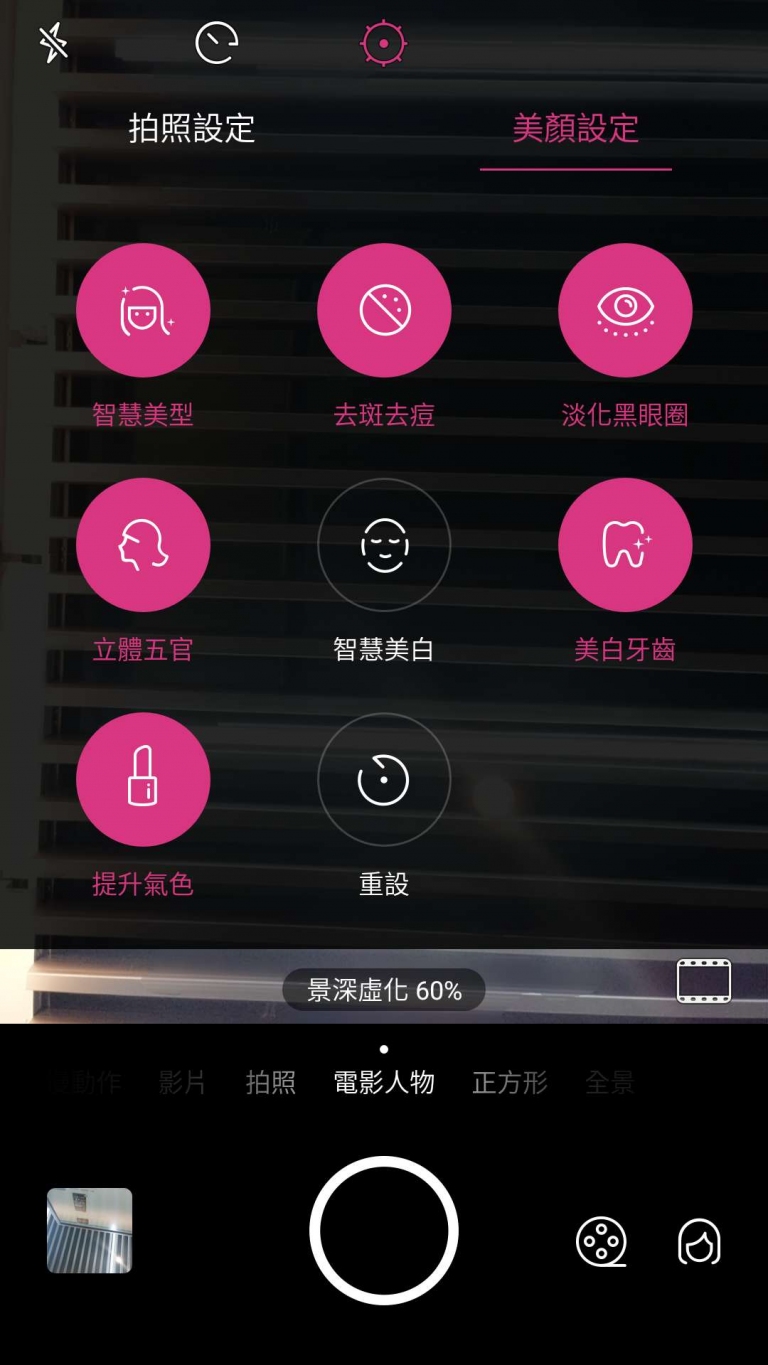Image resolution: width=768 pixels, height=1365 pixels.
Task: Open the last photo thumbnail
Action: 89,1230
